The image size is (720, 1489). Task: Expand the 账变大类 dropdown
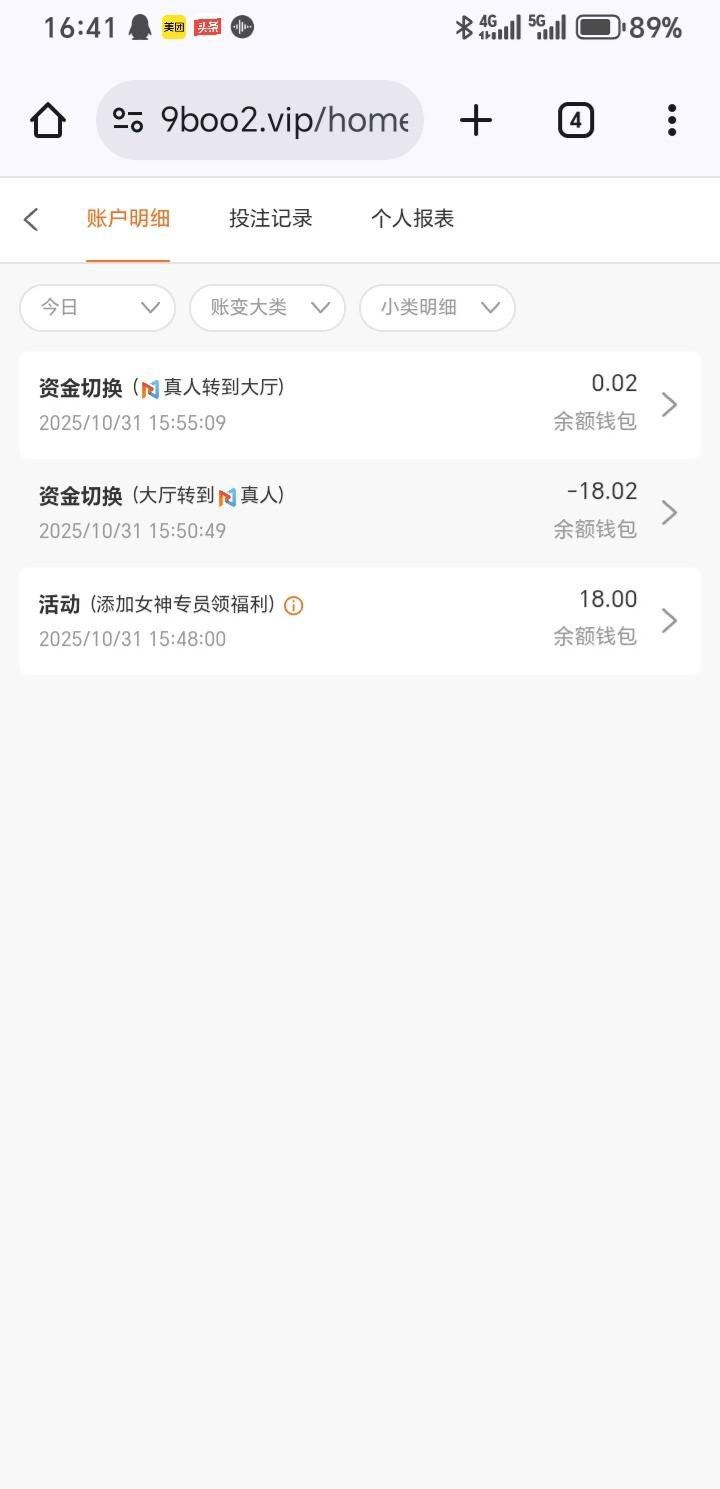point(267,307)
